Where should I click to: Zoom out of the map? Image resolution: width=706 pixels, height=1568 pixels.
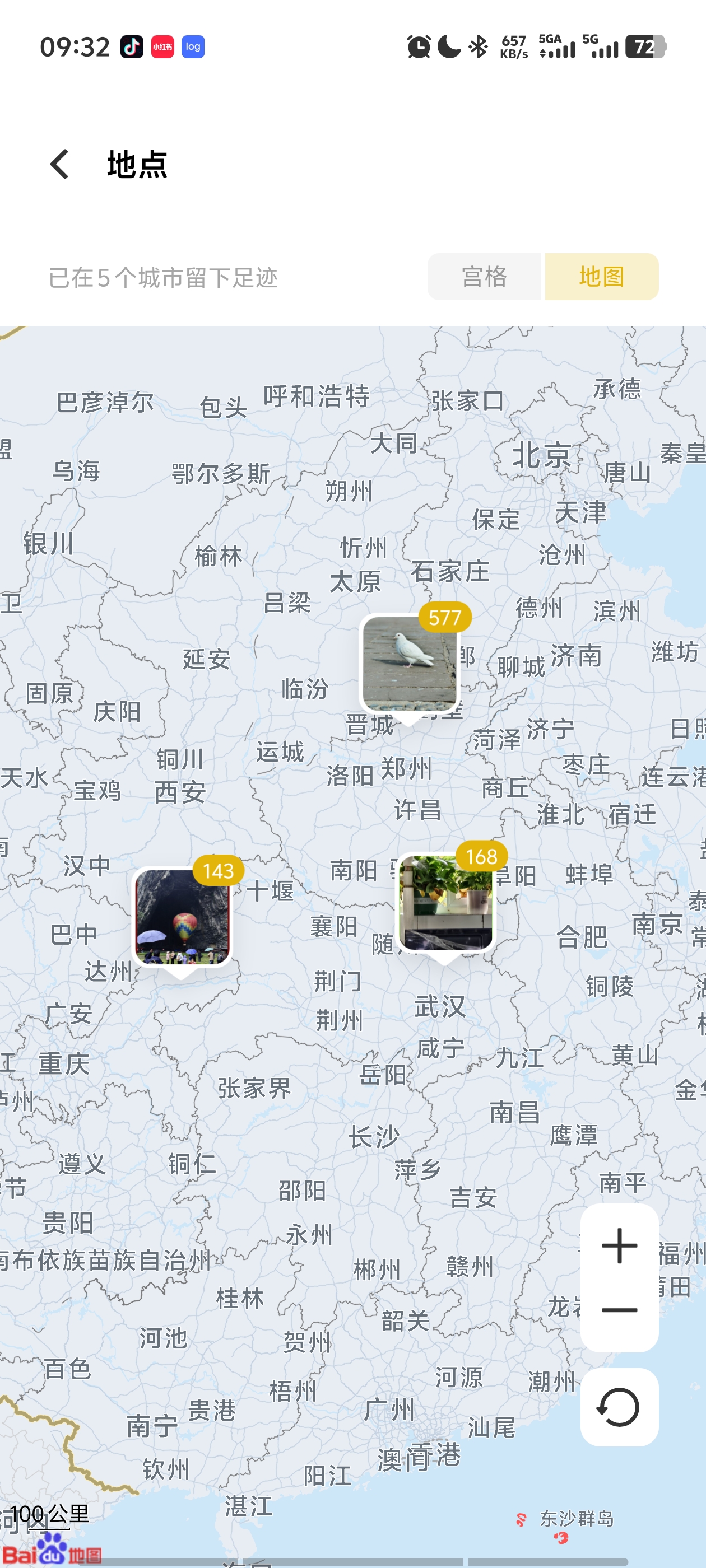[x=619, y=1310]
